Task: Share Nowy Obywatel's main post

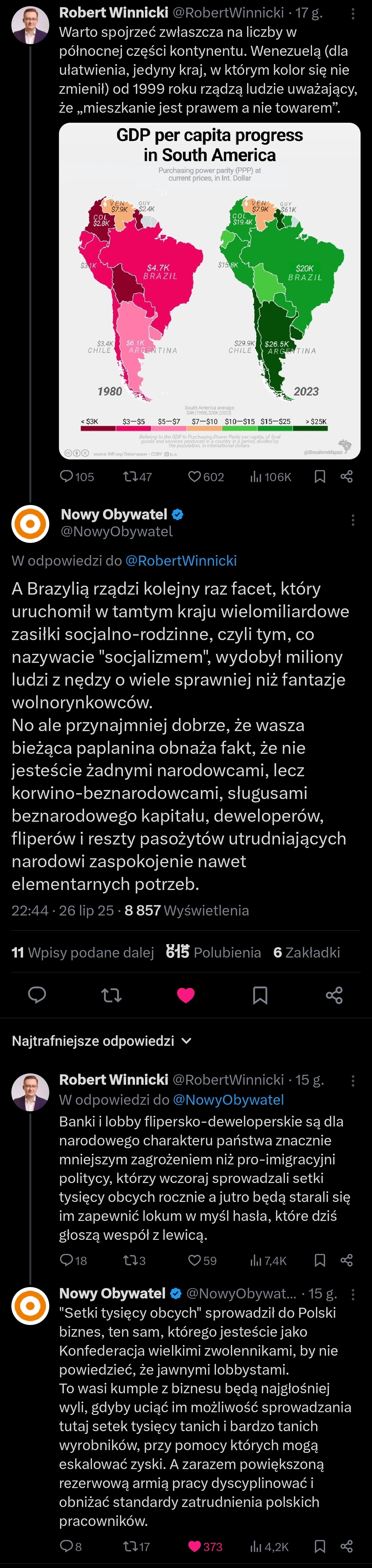Action: pos(334,995)
